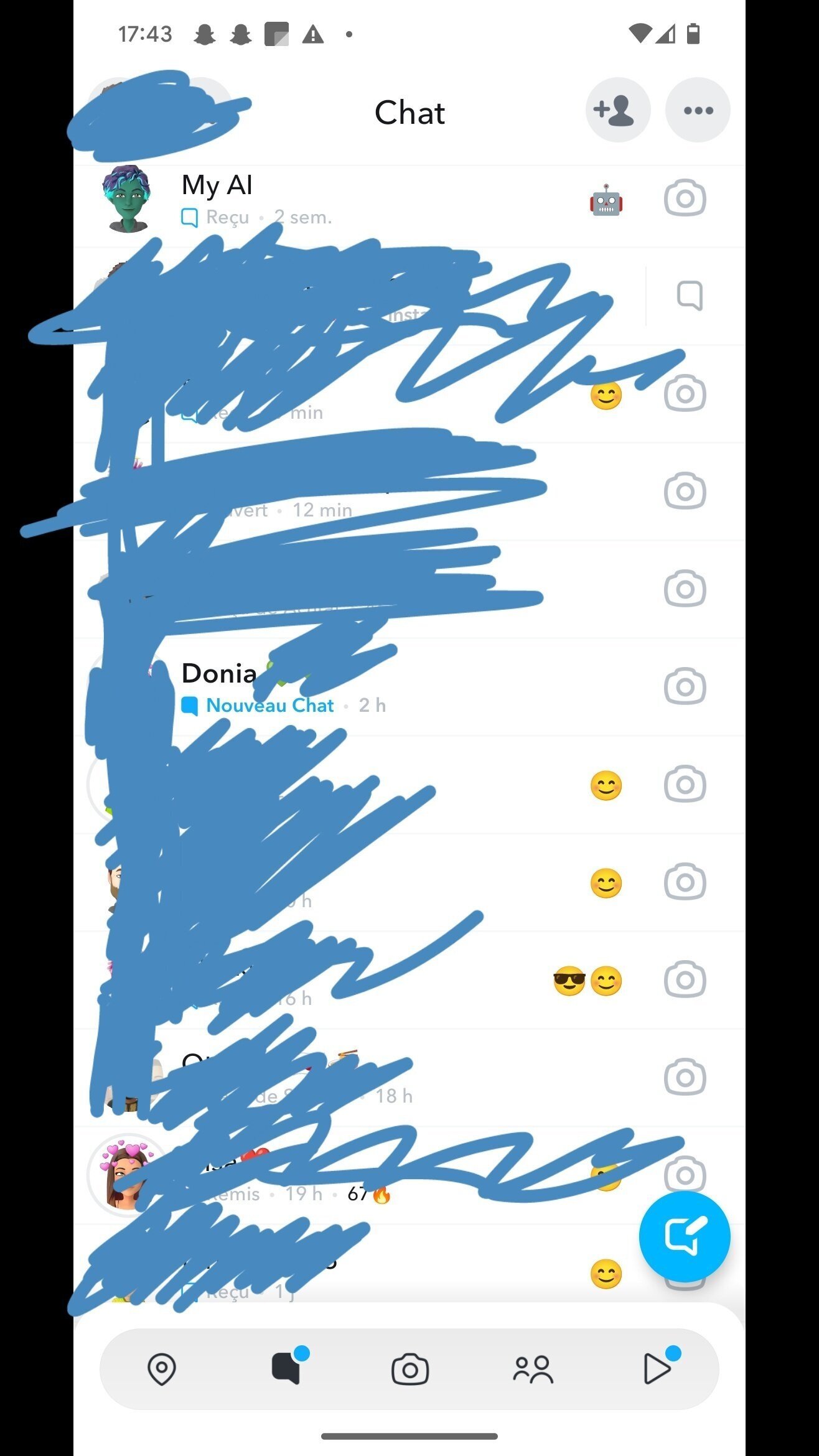Switch to the Camera tab

tap(409, 1369)
